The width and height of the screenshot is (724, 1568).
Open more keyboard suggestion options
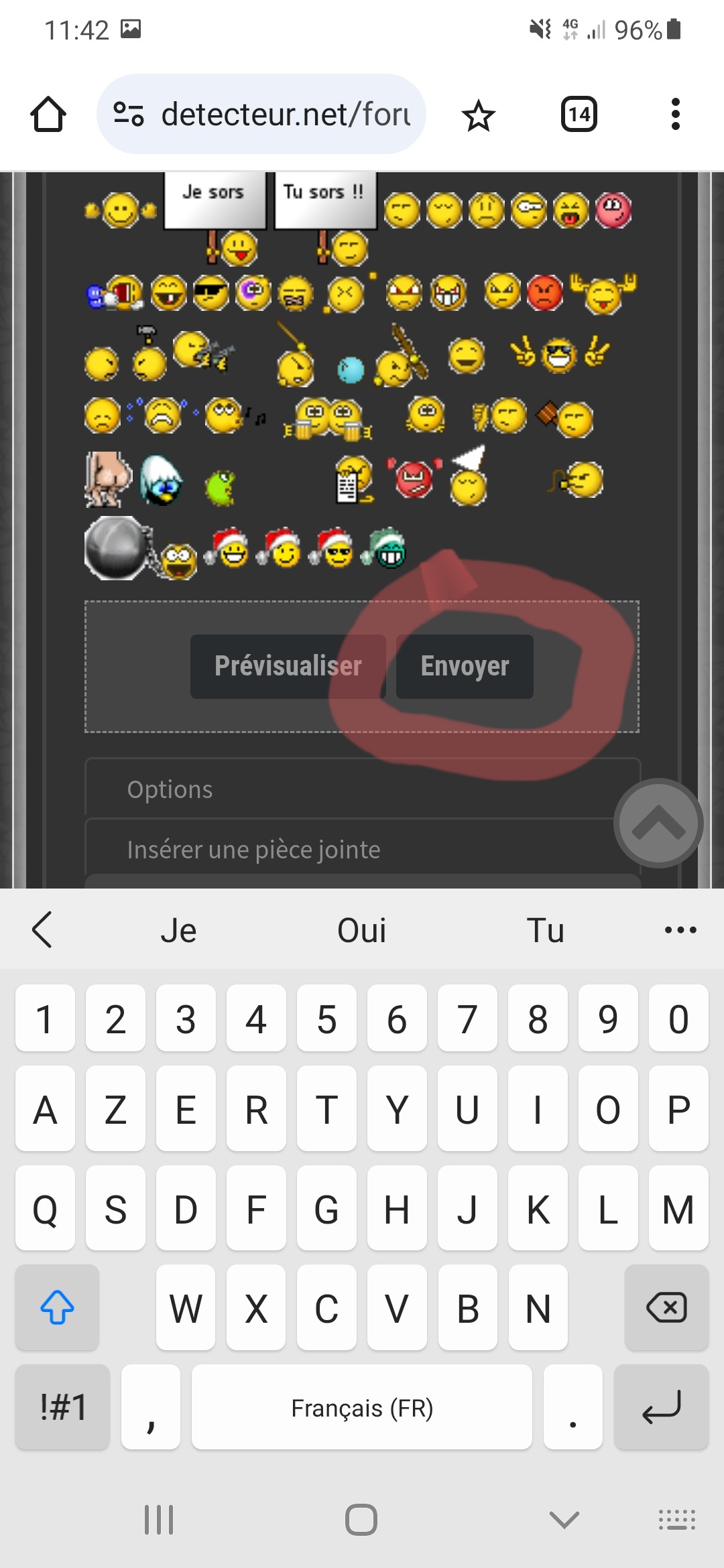[680, 930]
